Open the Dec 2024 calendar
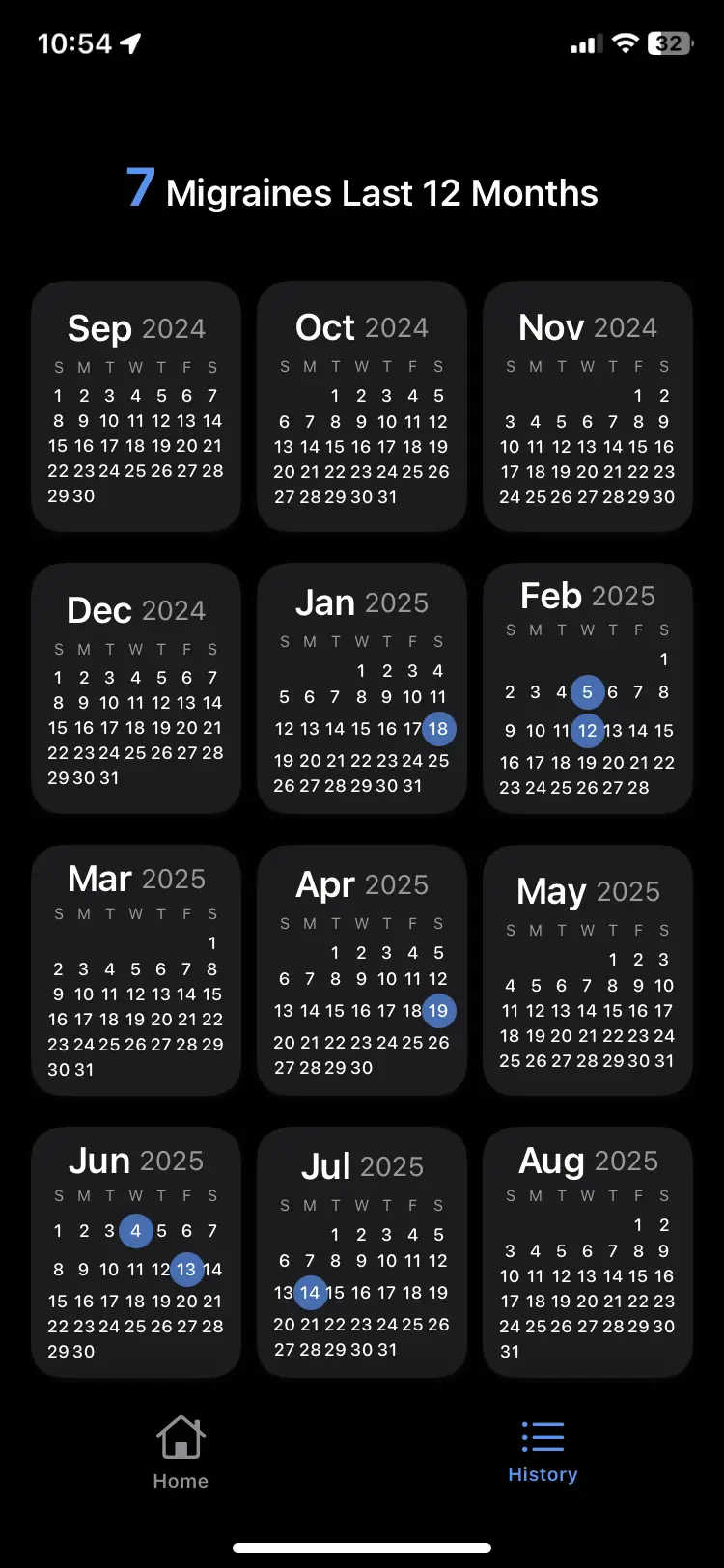 click(x=135, y=687)
